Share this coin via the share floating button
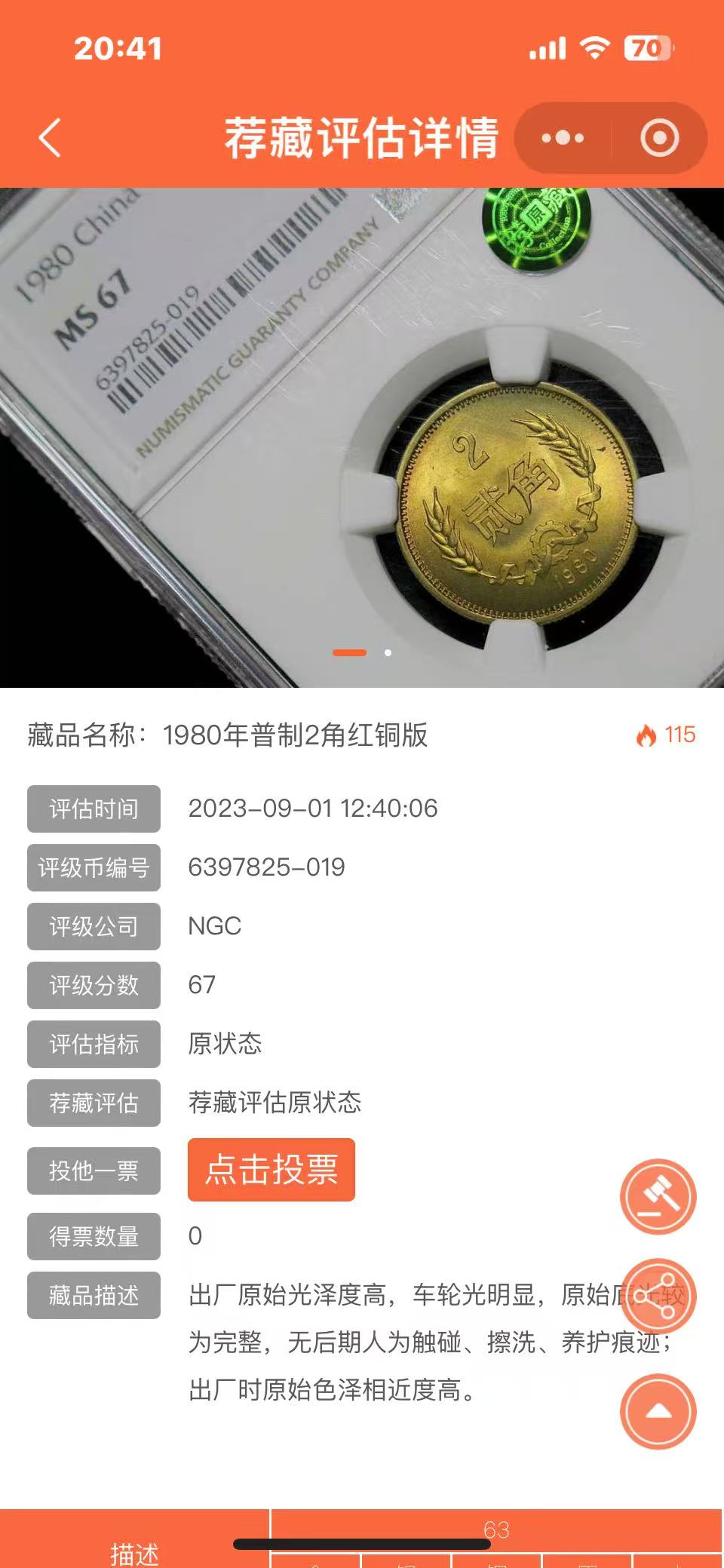Screen dimensions: 724x1568 coord(658,1296)
